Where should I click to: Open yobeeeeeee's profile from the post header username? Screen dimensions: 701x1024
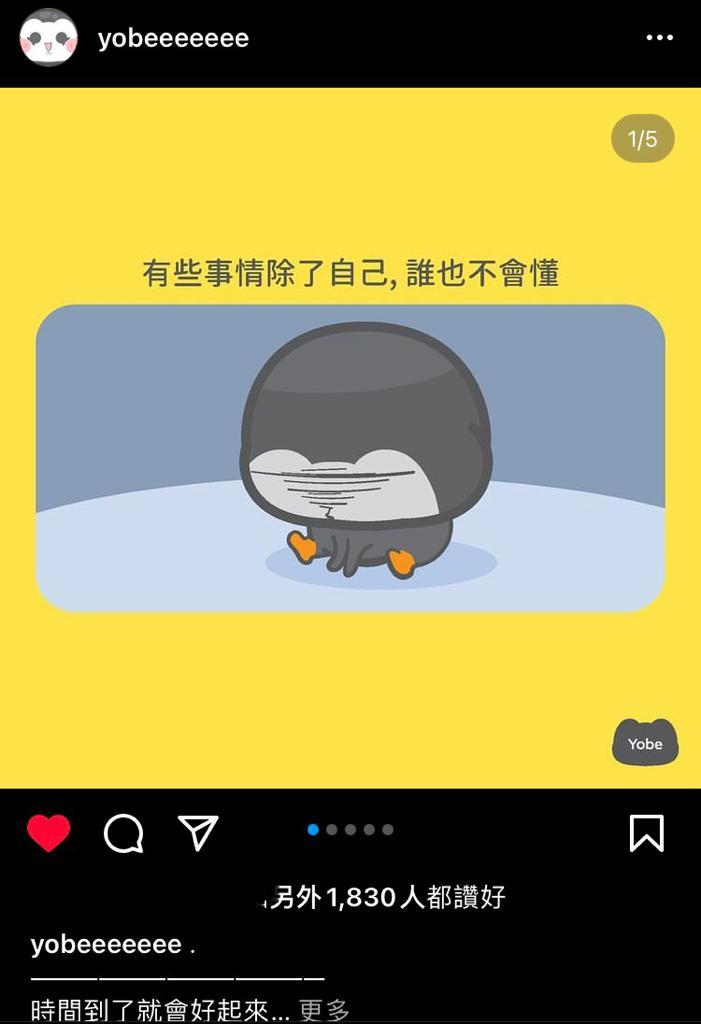(x=173, y=39)
